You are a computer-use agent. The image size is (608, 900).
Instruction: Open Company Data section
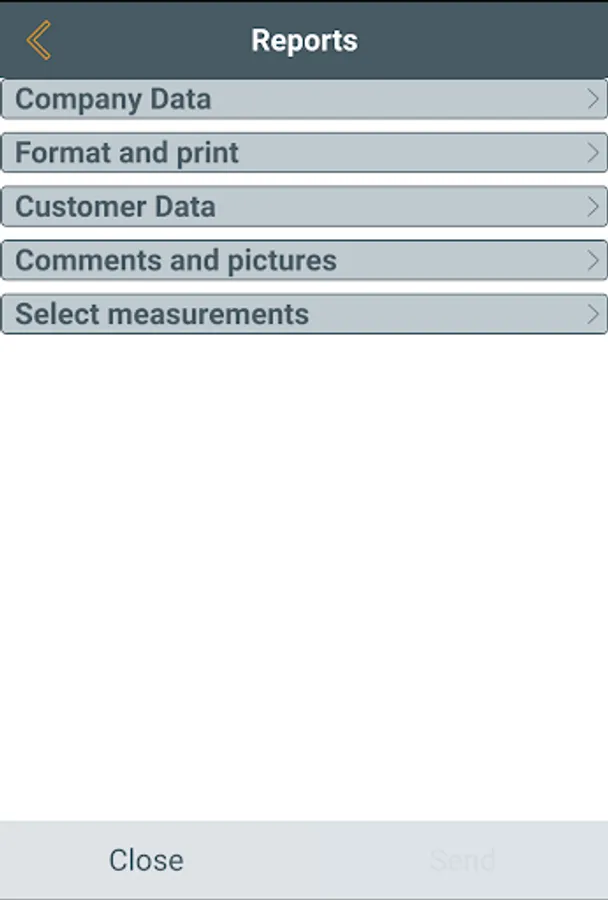click(x=304, y=99)
